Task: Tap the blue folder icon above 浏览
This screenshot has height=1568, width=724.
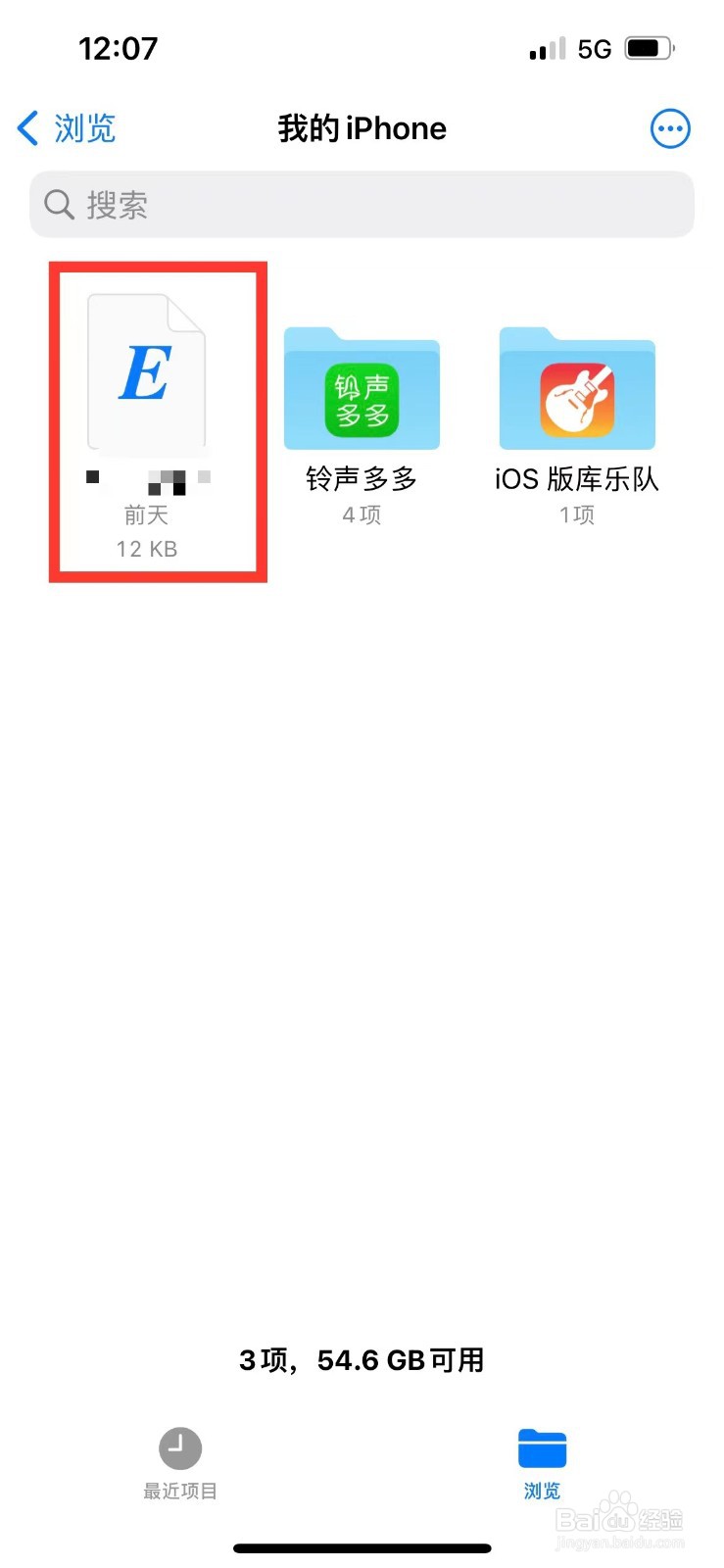Action: click(542, 1446)
